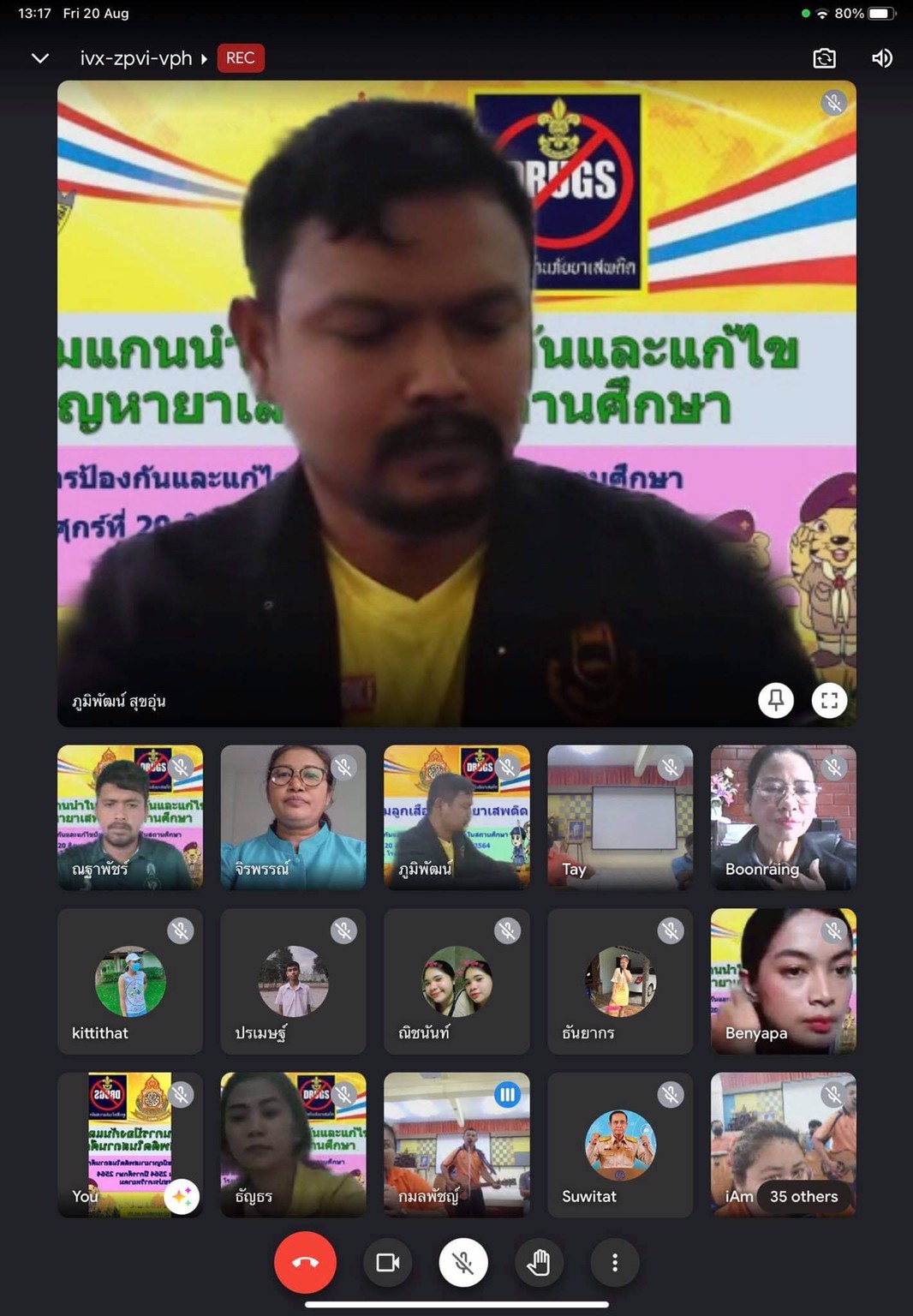The image size is (913, 1316).
Task: Hang up with the red end-call button
Action: coord(305,1262)
